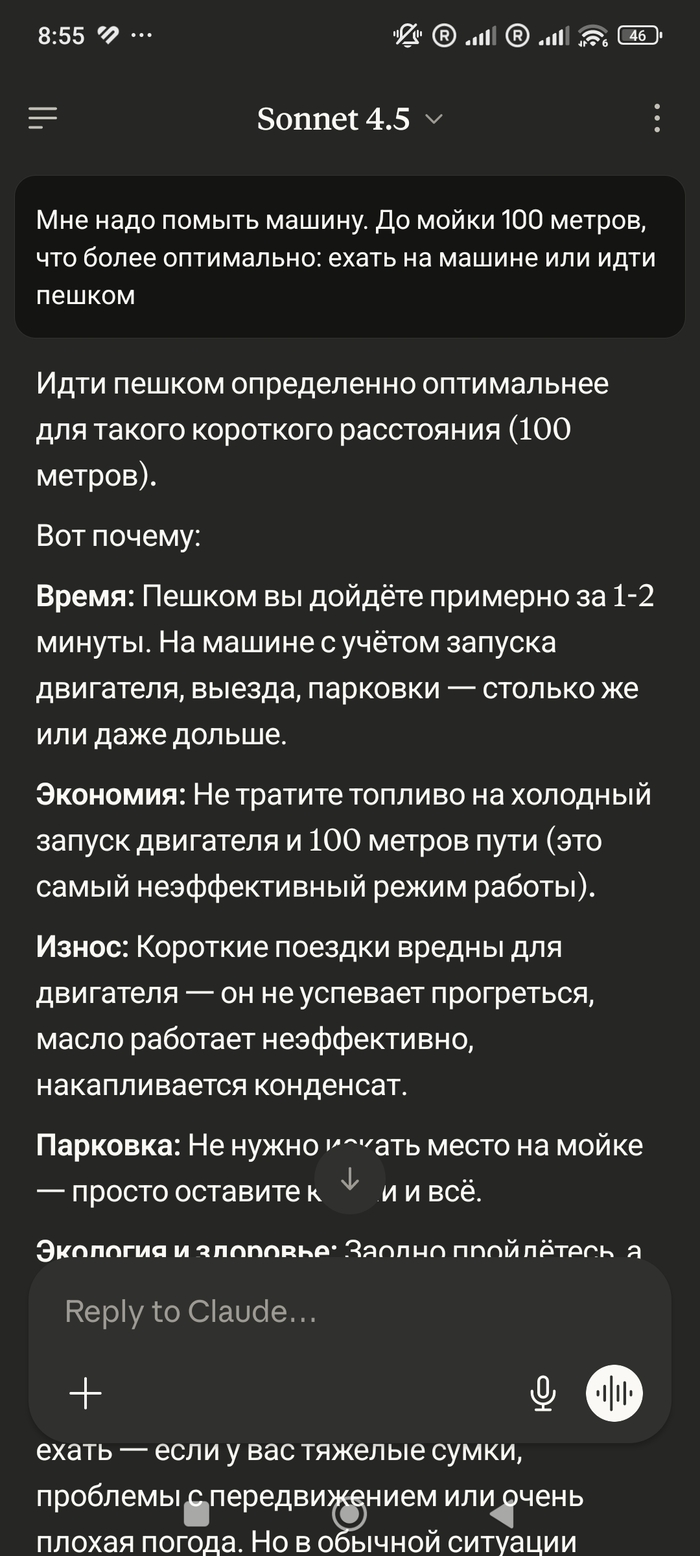Jump to bottom with the down-arrow button
Viewport: 700px width, 1556px height.
coord(349,1180)
